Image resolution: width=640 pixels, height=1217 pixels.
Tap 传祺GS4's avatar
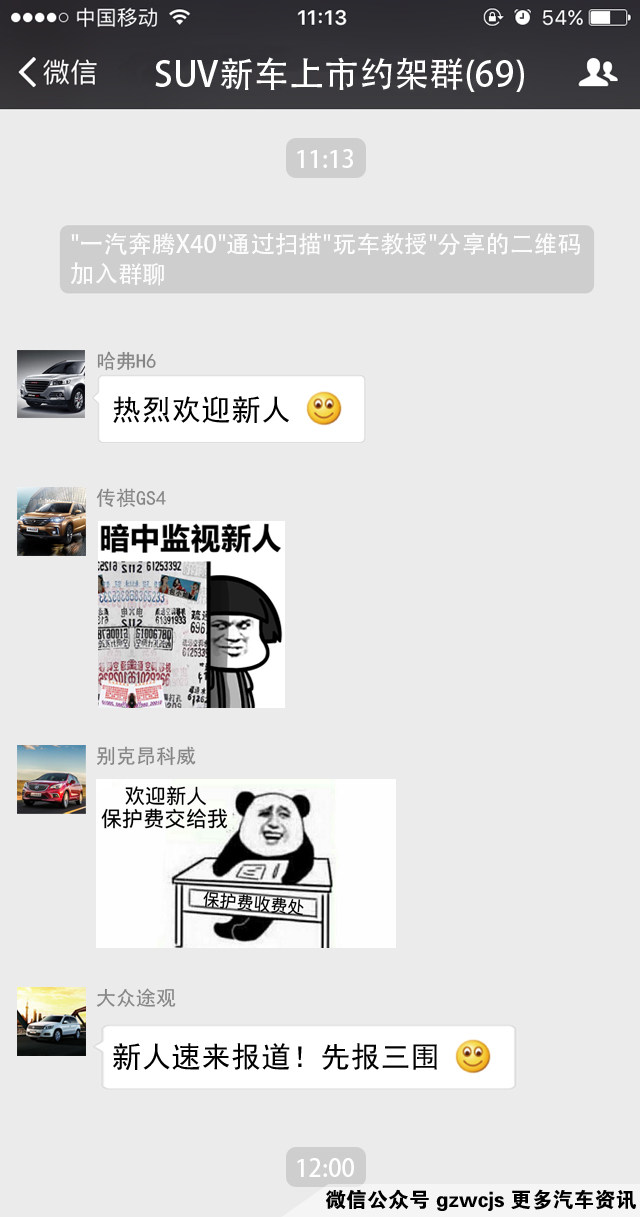pos(51,522)
